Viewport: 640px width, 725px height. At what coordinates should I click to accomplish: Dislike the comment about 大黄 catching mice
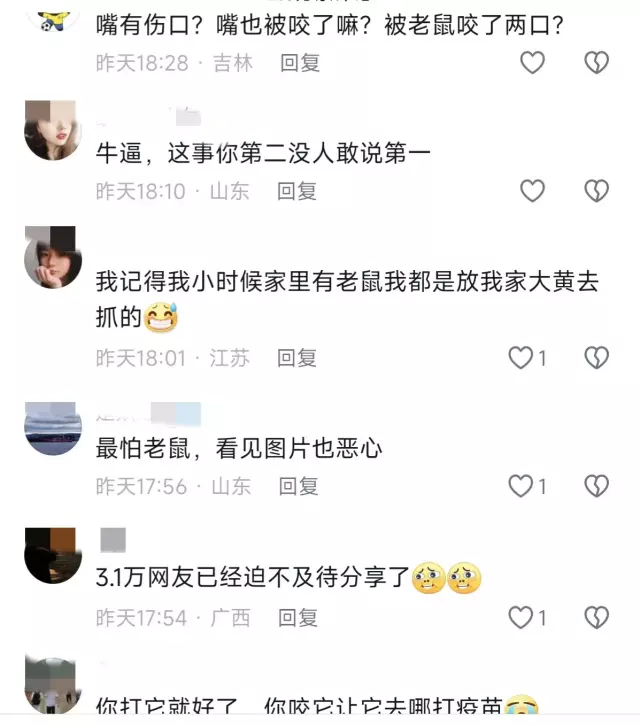596,357
